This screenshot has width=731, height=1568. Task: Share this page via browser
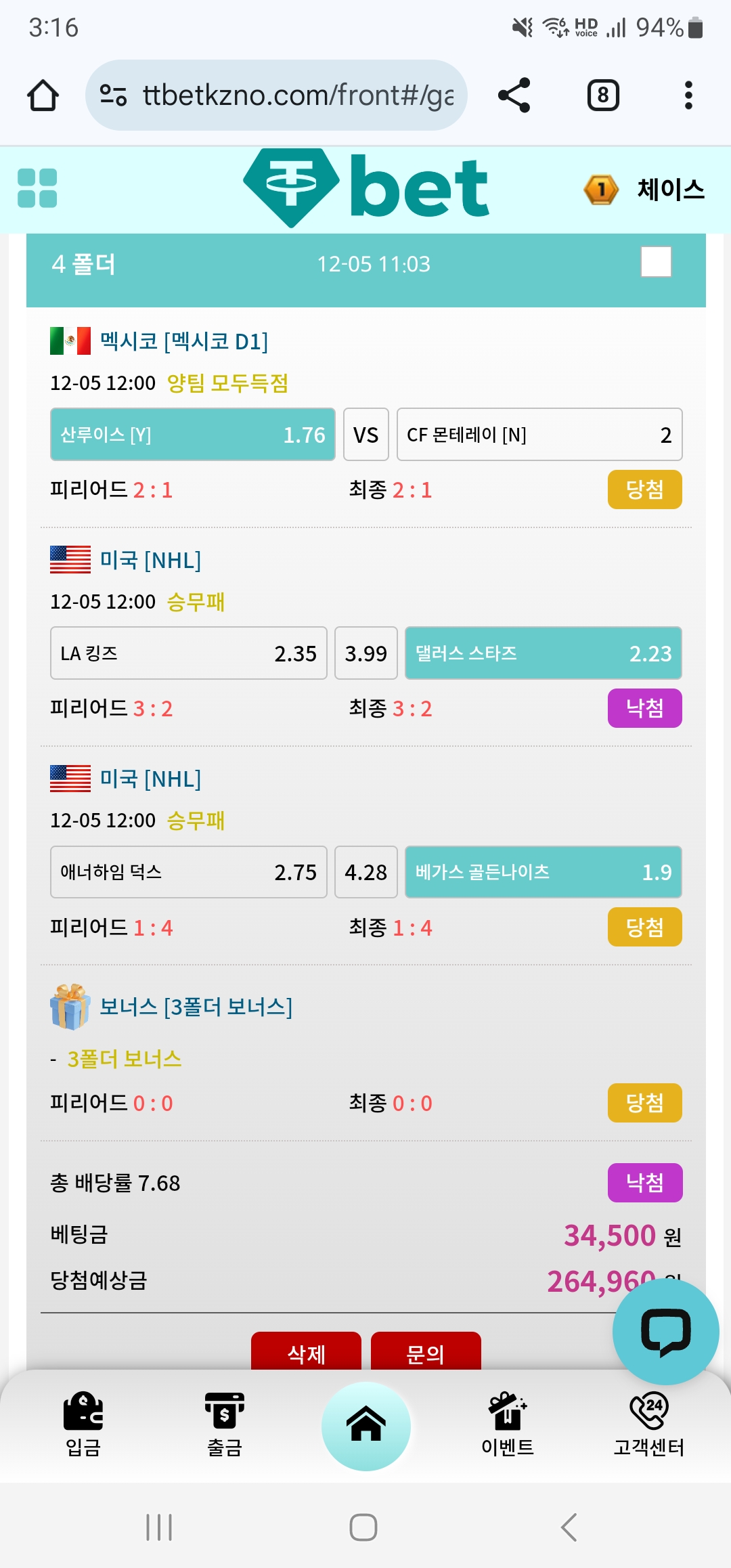click(514, 95)
